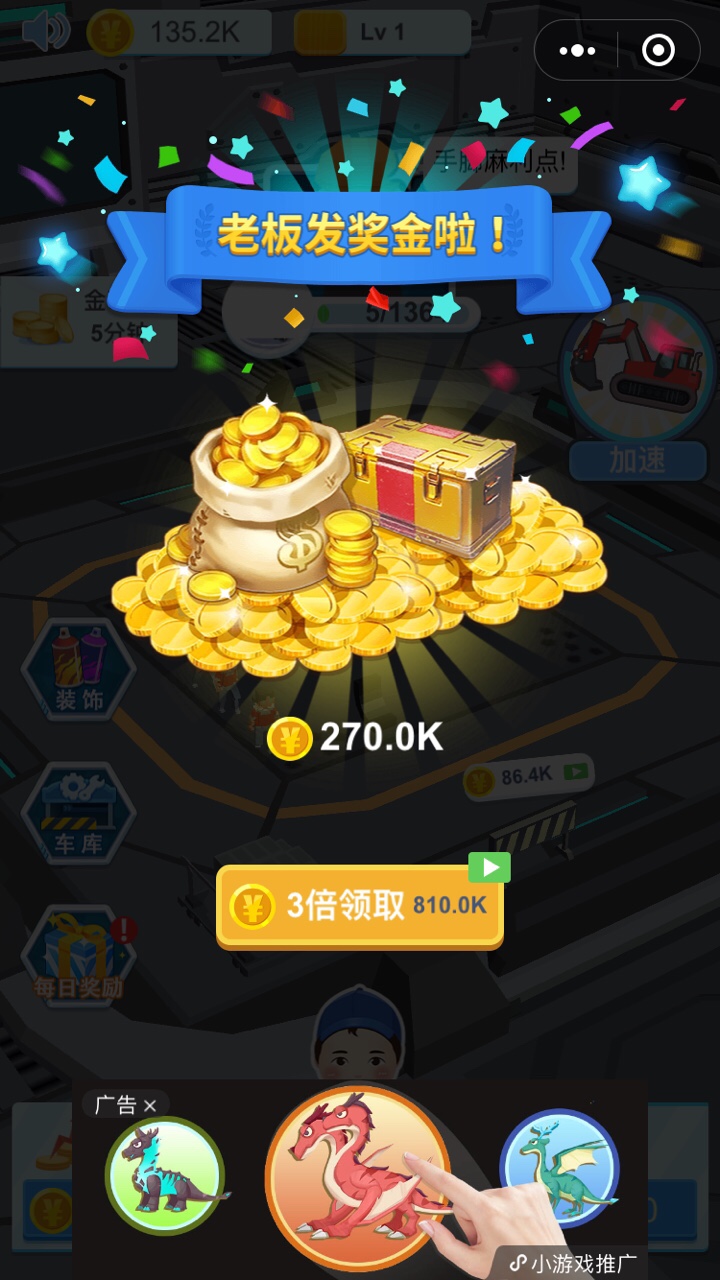Tap the gray dinosaur ad icon
The height and width of the screenshot is (1280, 720).
pyautogui.click(x=165, y=1175)
